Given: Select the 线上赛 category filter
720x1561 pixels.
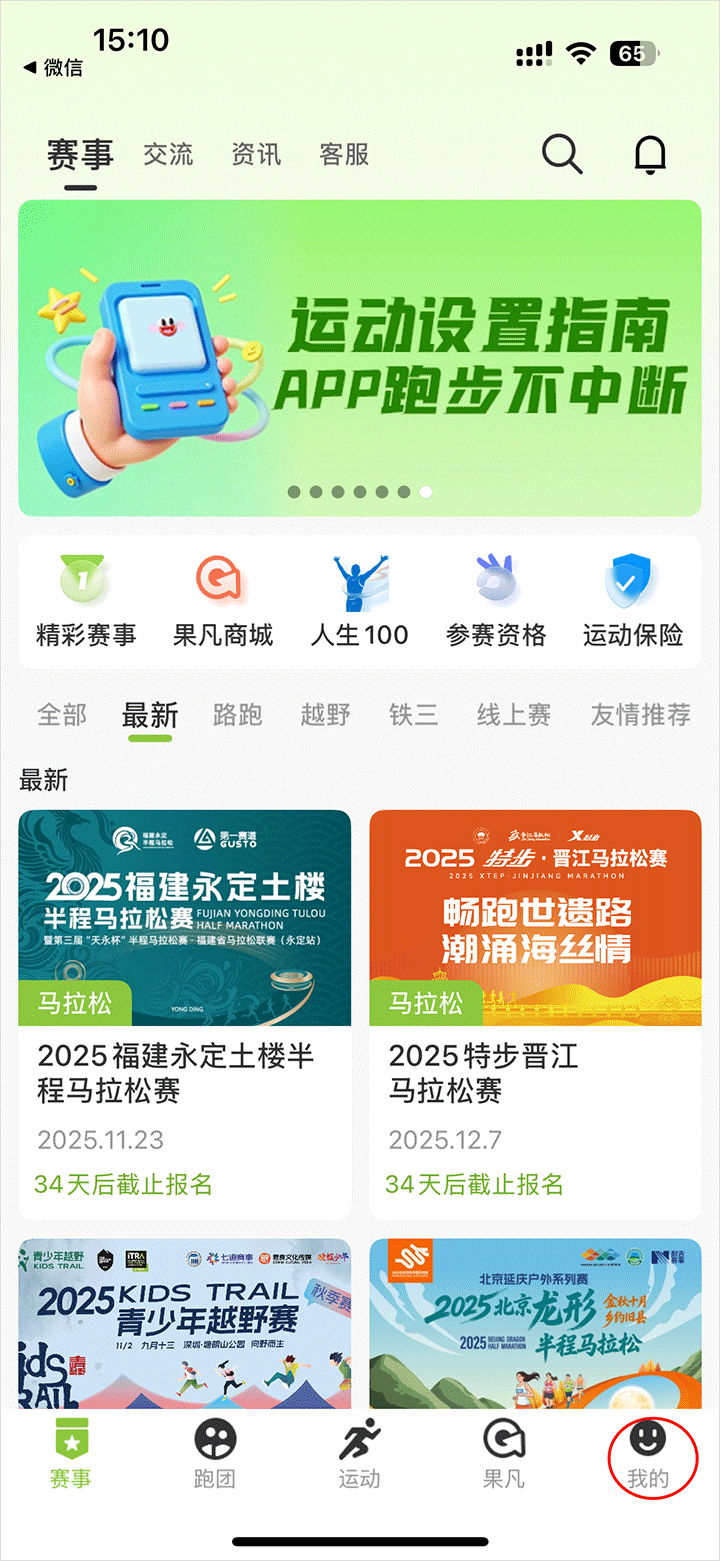Looking at the screenshot, I should click(x=514, y=715).
